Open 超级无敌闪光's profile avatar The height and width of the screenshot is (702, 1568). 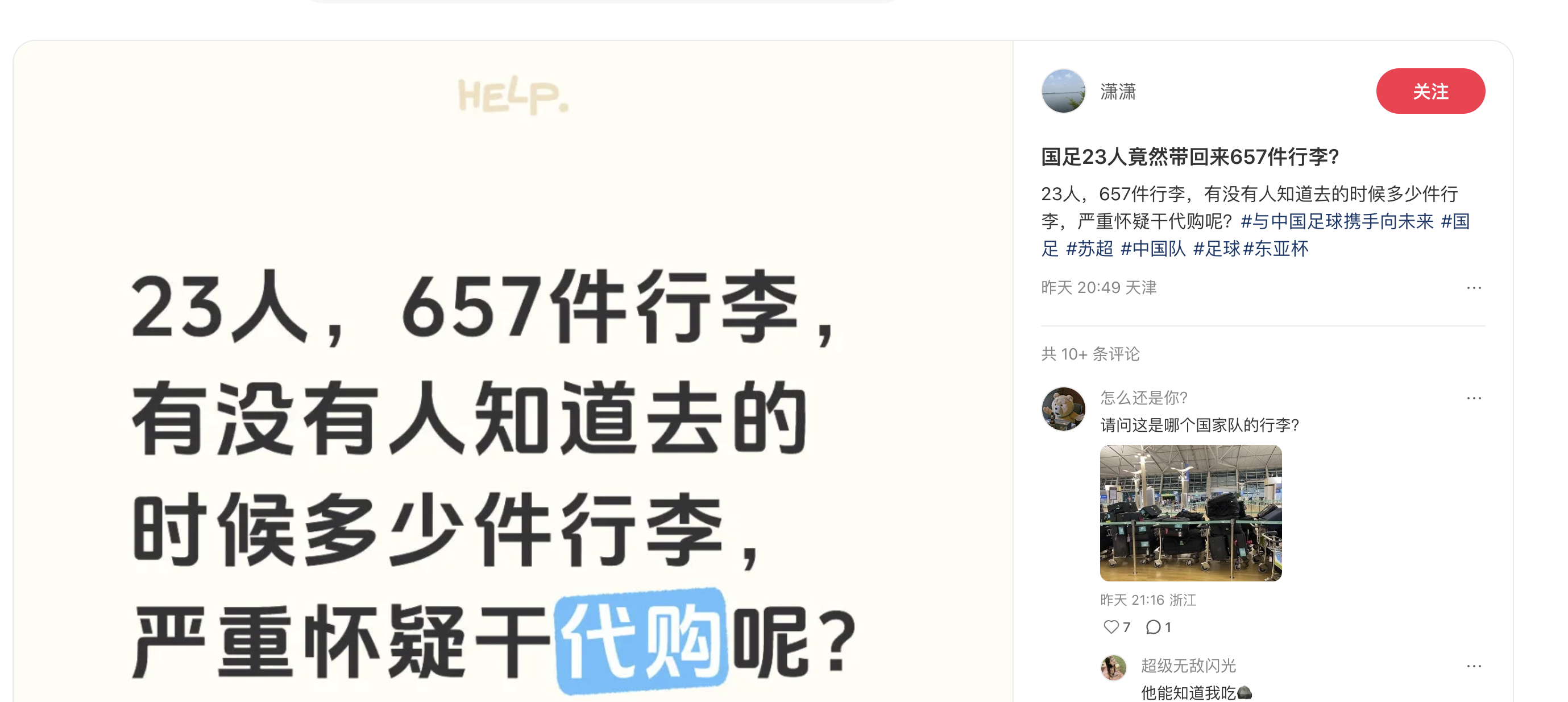1113,667
